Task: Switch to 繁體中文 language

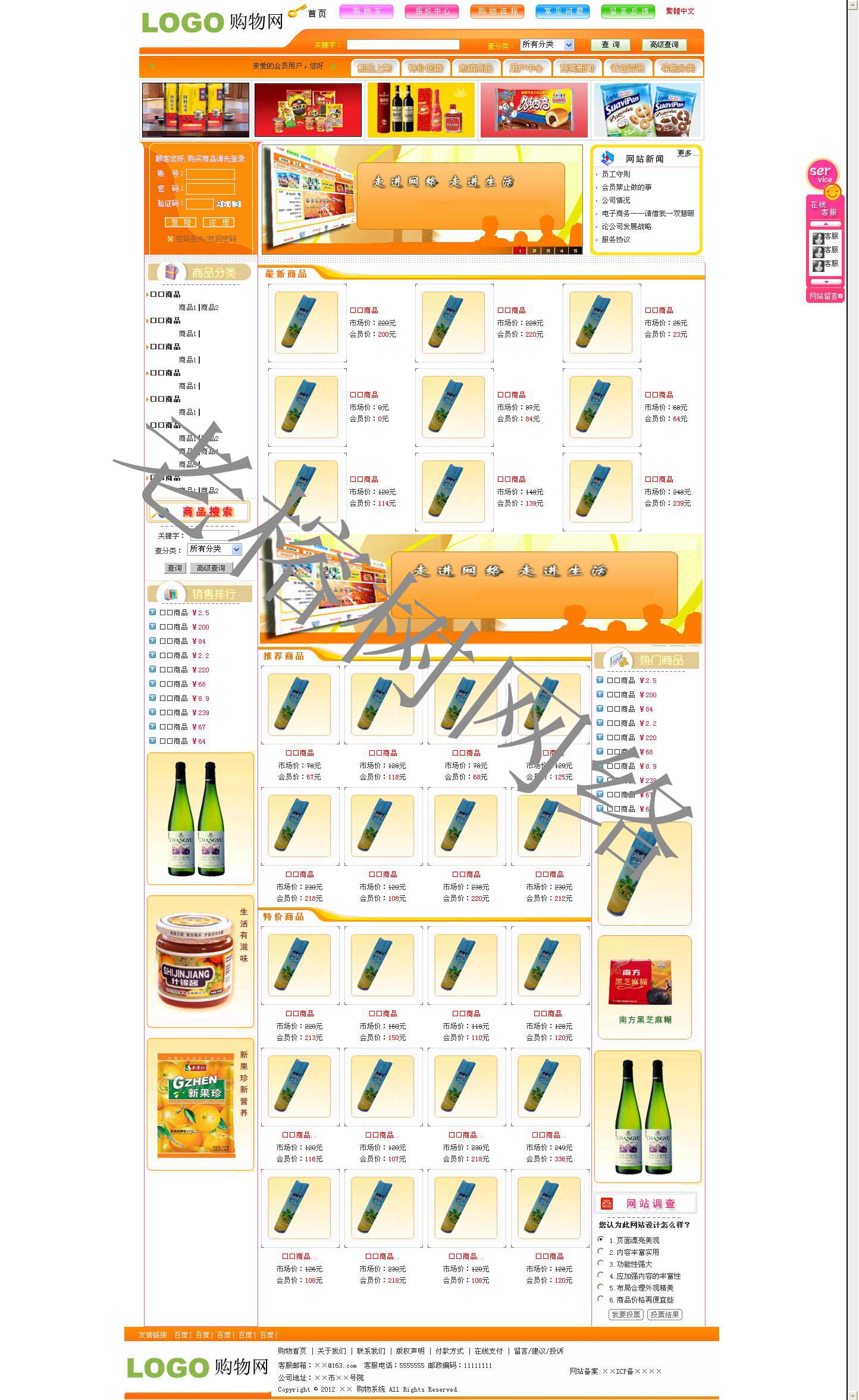Action: pyautogui.click(x=680, y=11)
